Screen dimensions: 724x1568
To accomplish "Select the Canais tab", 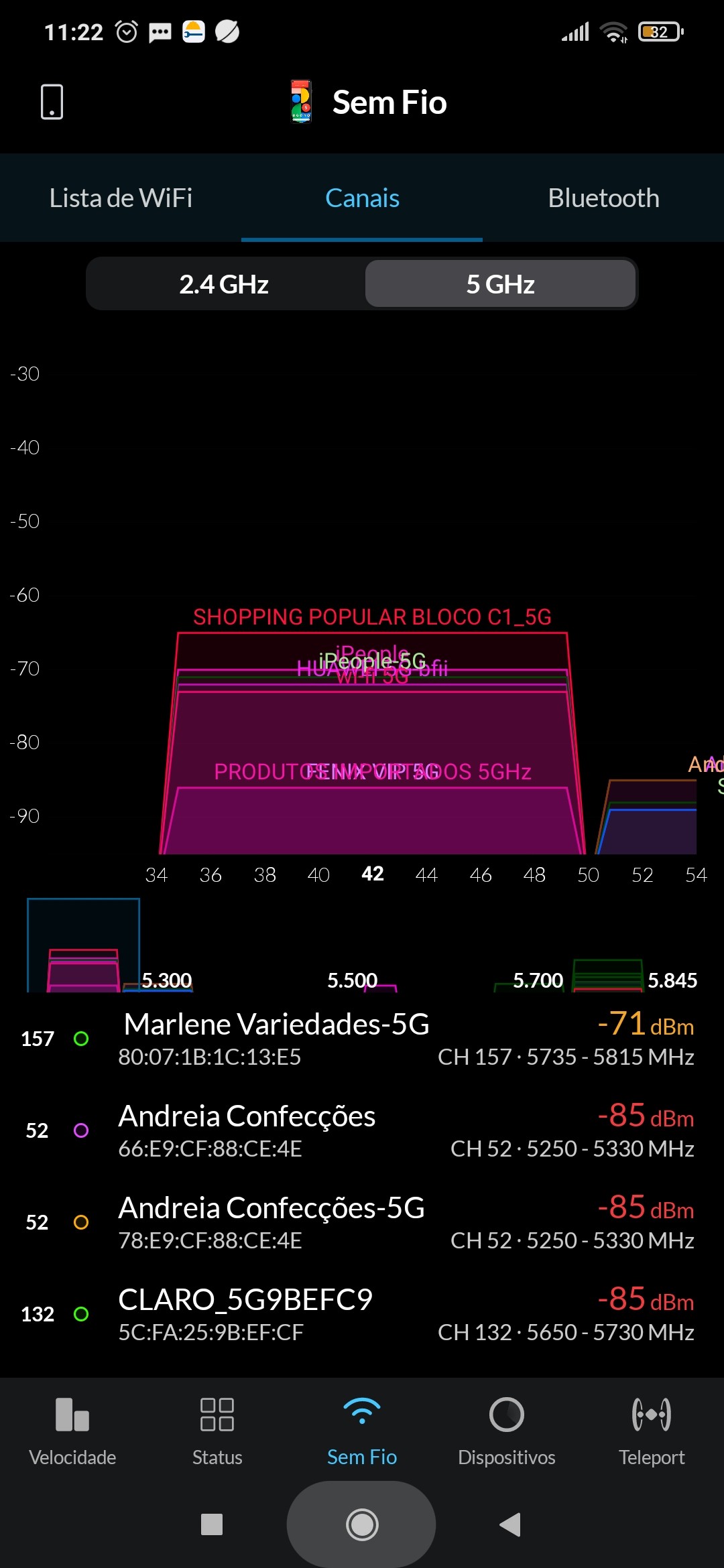I will [x=362, y=198].
